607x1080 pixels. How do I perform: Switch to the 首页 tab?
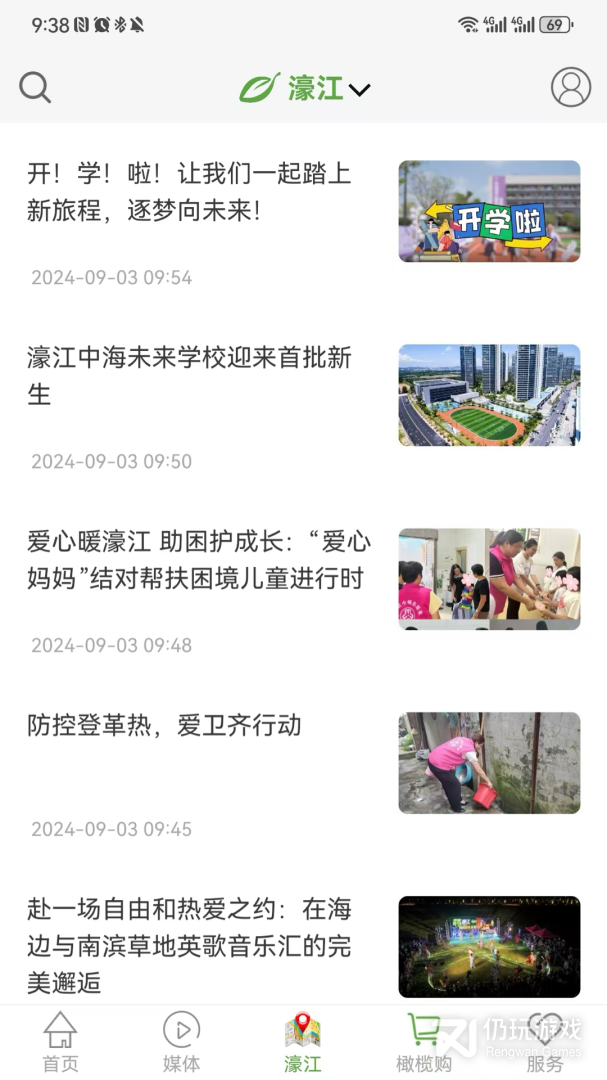60,1042
